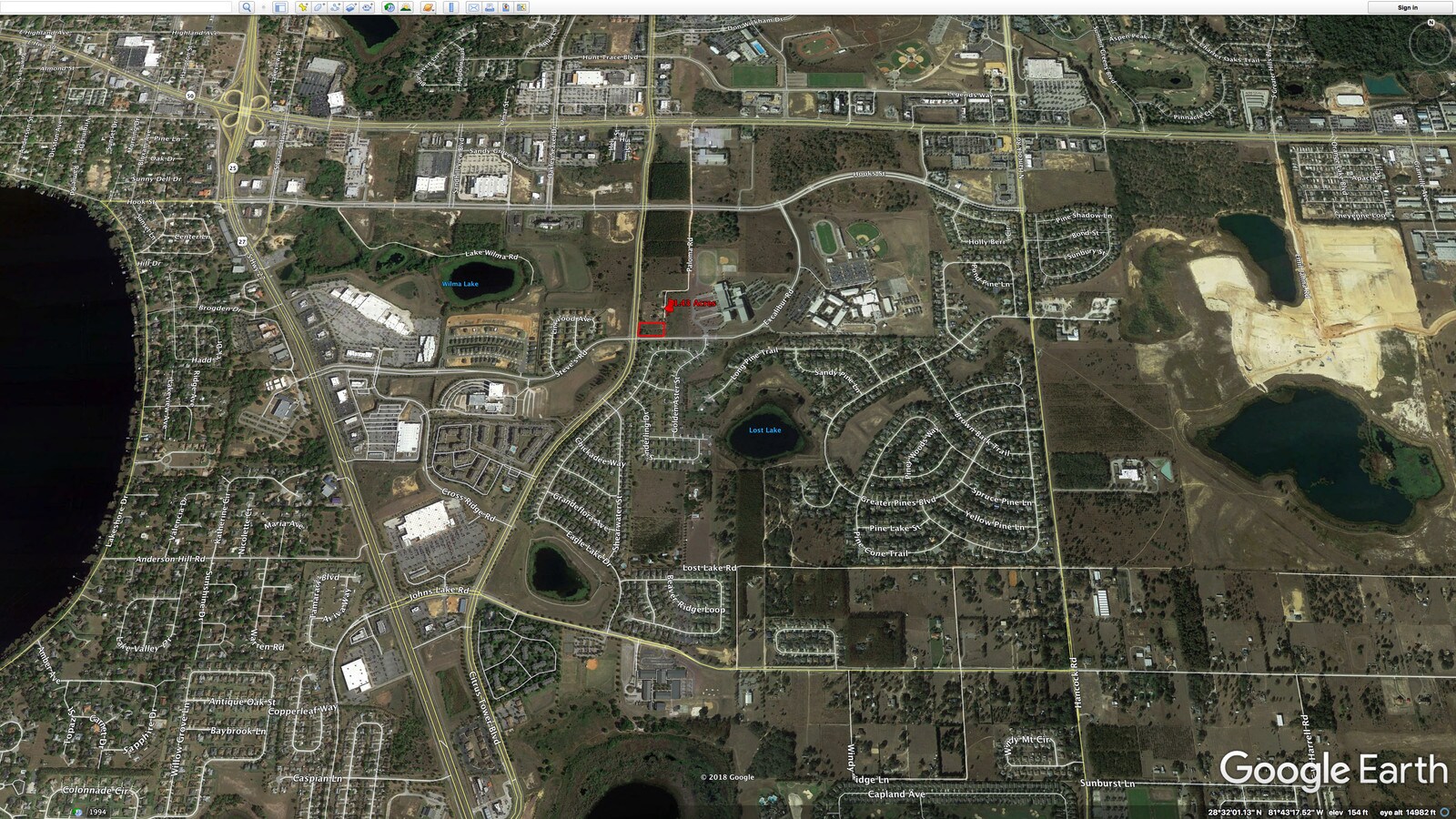
Task: Click the Sign in button
Action: coord(1407,7)
